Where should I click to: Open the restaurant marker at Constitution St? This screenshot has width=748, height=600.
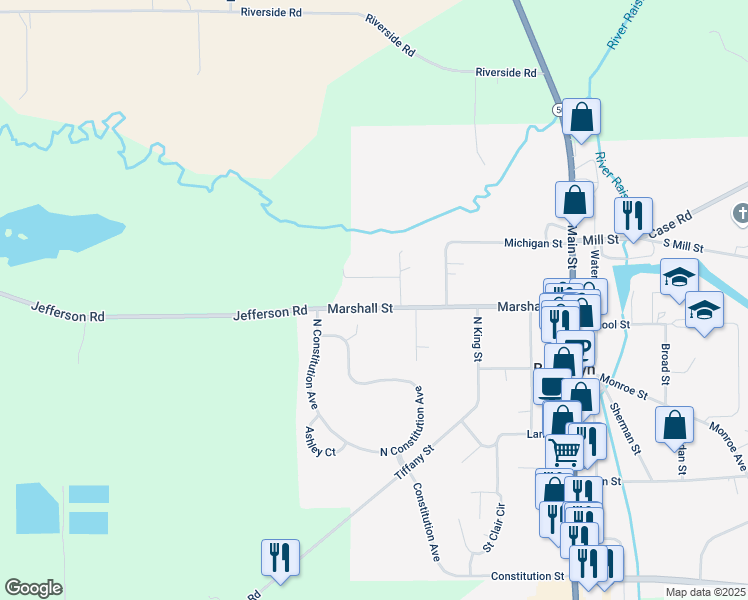click(x=588, y=563)
